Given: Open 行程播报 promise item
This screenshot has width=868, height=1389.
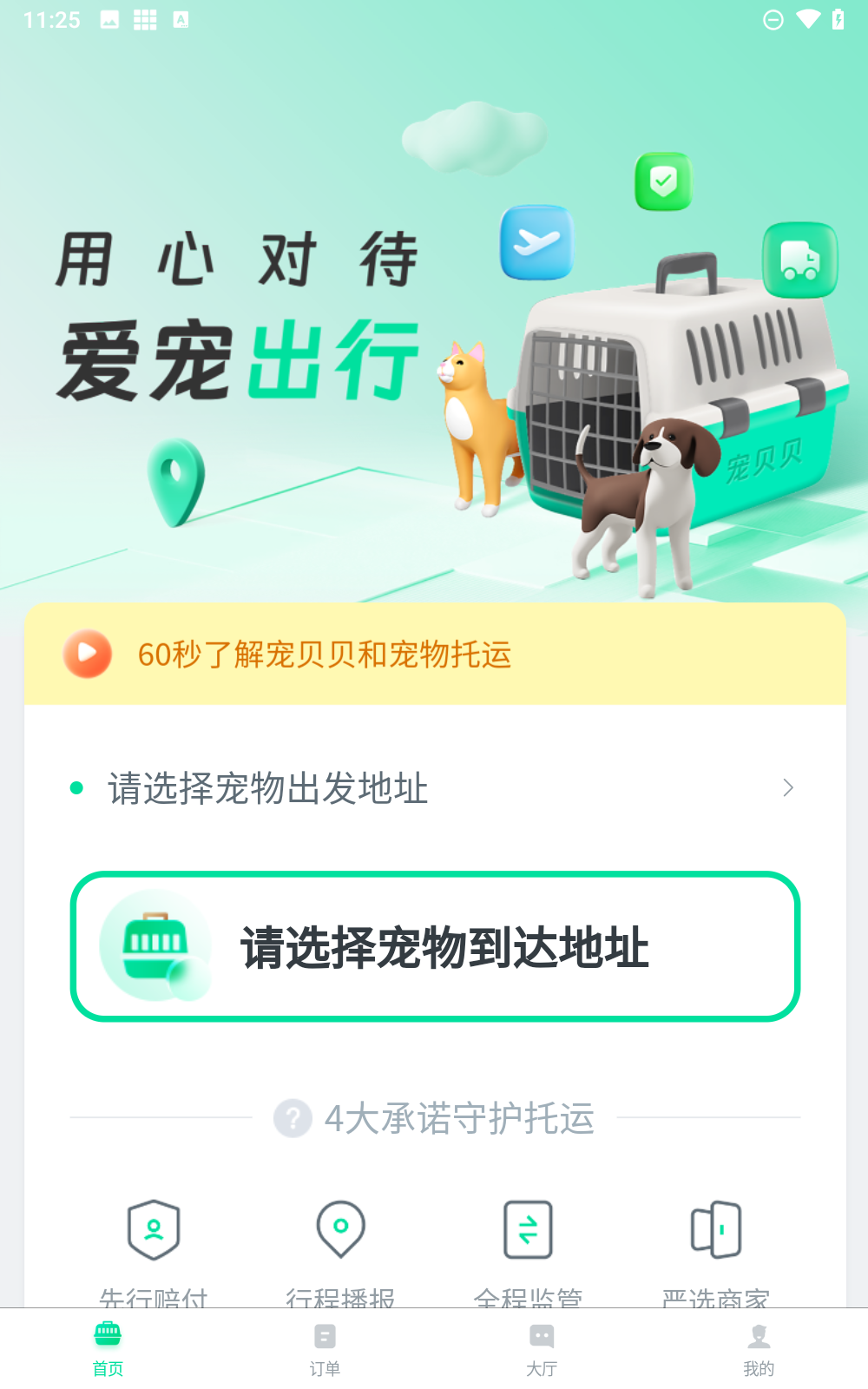Looking at the screenshot, I should click(x=340, y=1241).
